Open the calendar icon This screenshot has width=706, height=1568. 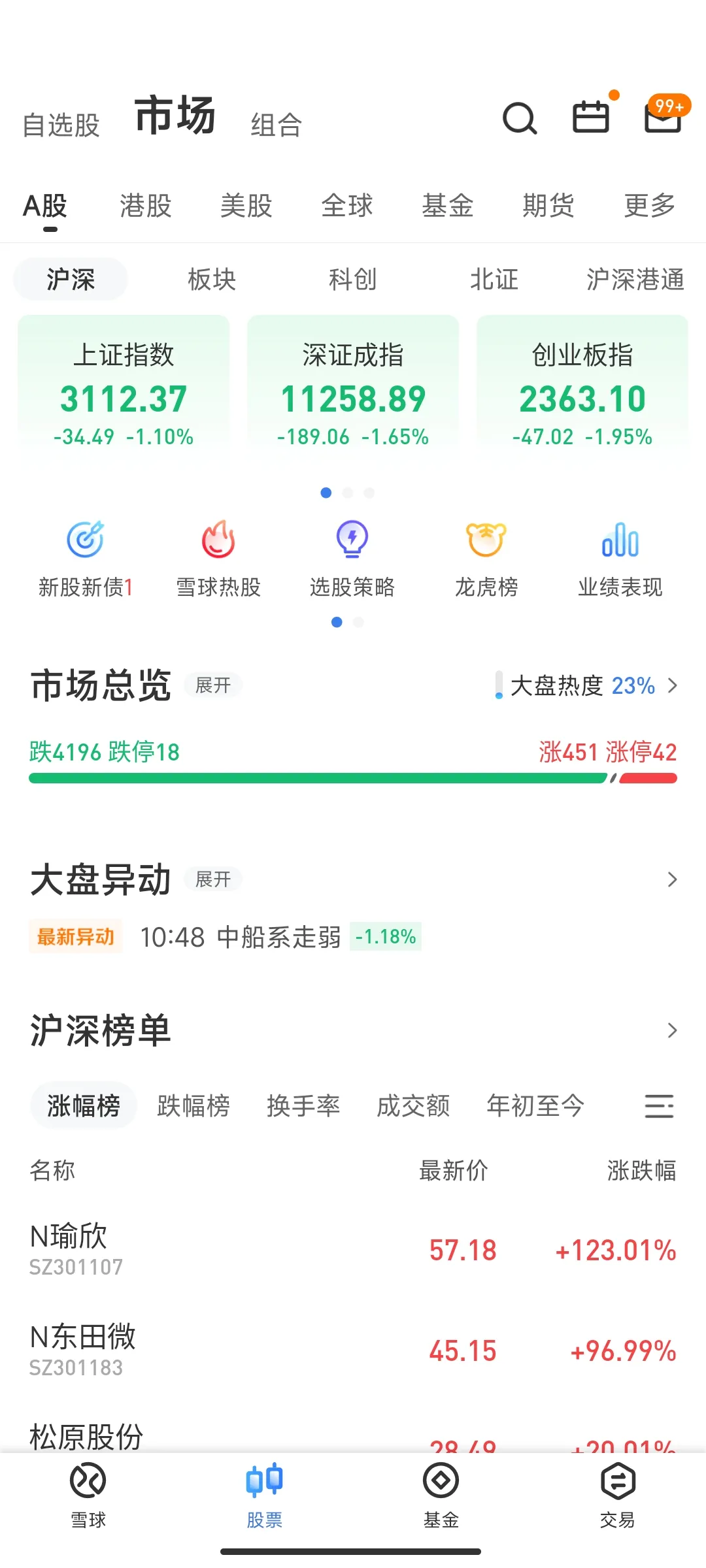(x=591, y=118)
